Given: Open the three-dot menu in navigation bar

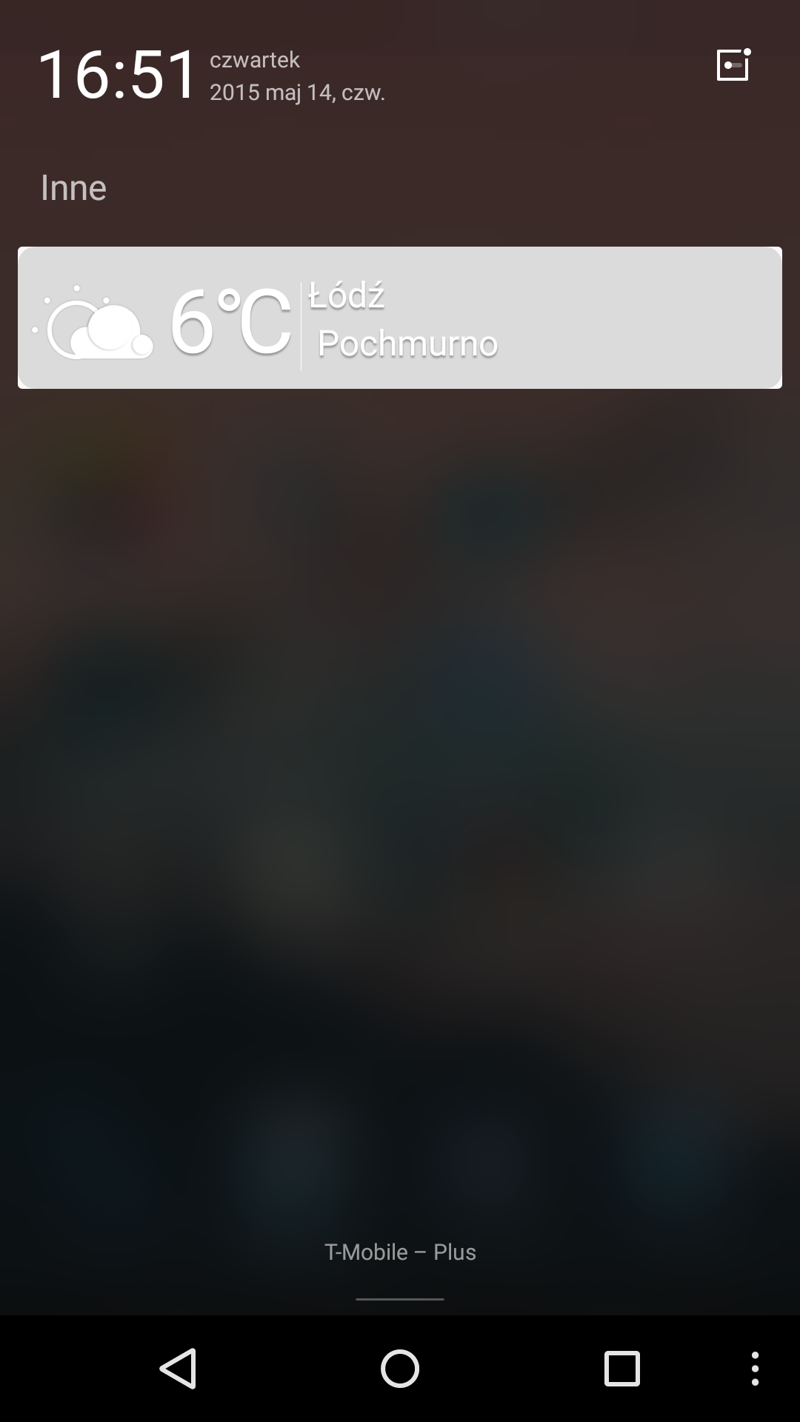Looking at the screenshot, I should point(755,1368).
